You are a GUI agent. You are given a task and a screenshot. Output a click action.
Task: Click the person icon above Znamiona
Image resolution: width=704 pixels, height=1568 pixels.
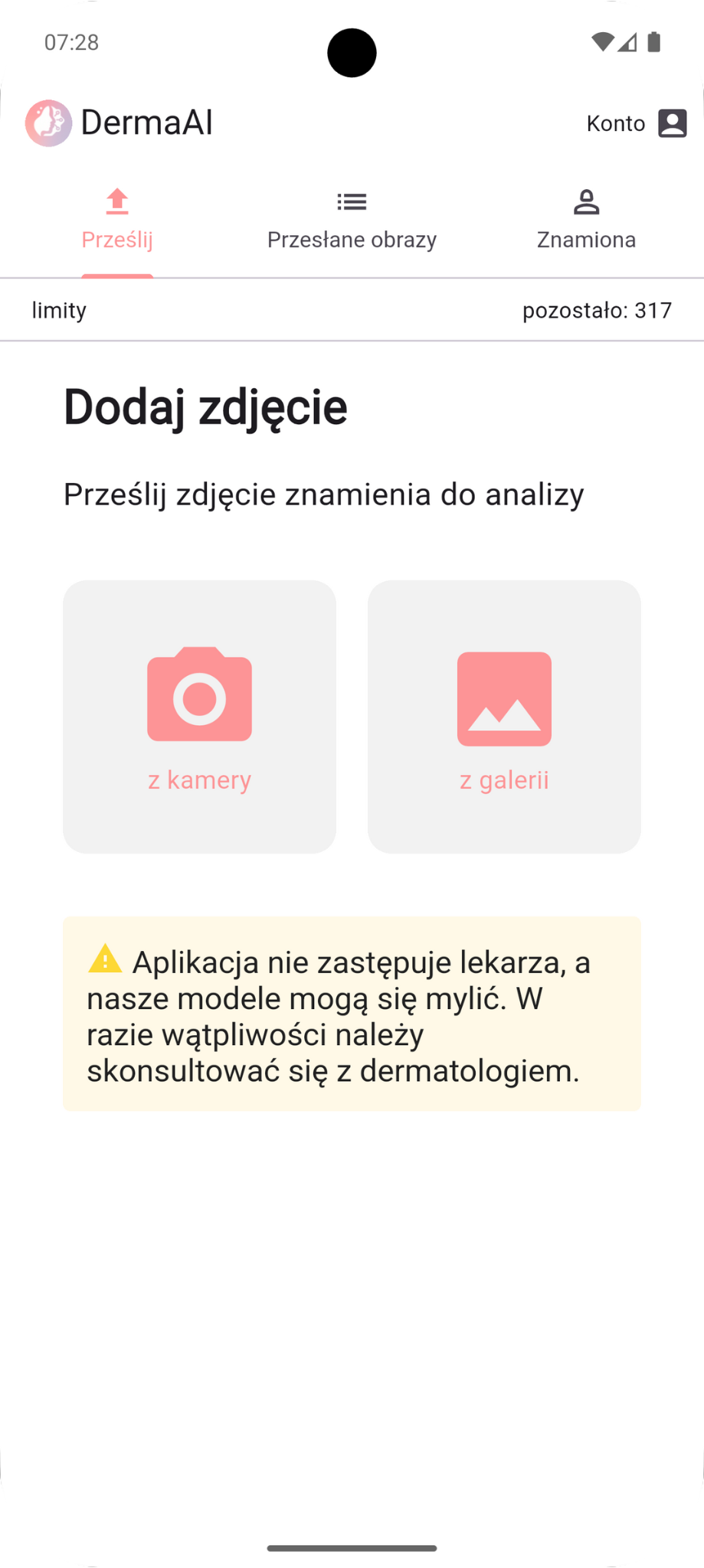pyautogui.click(x=586, y=201)
